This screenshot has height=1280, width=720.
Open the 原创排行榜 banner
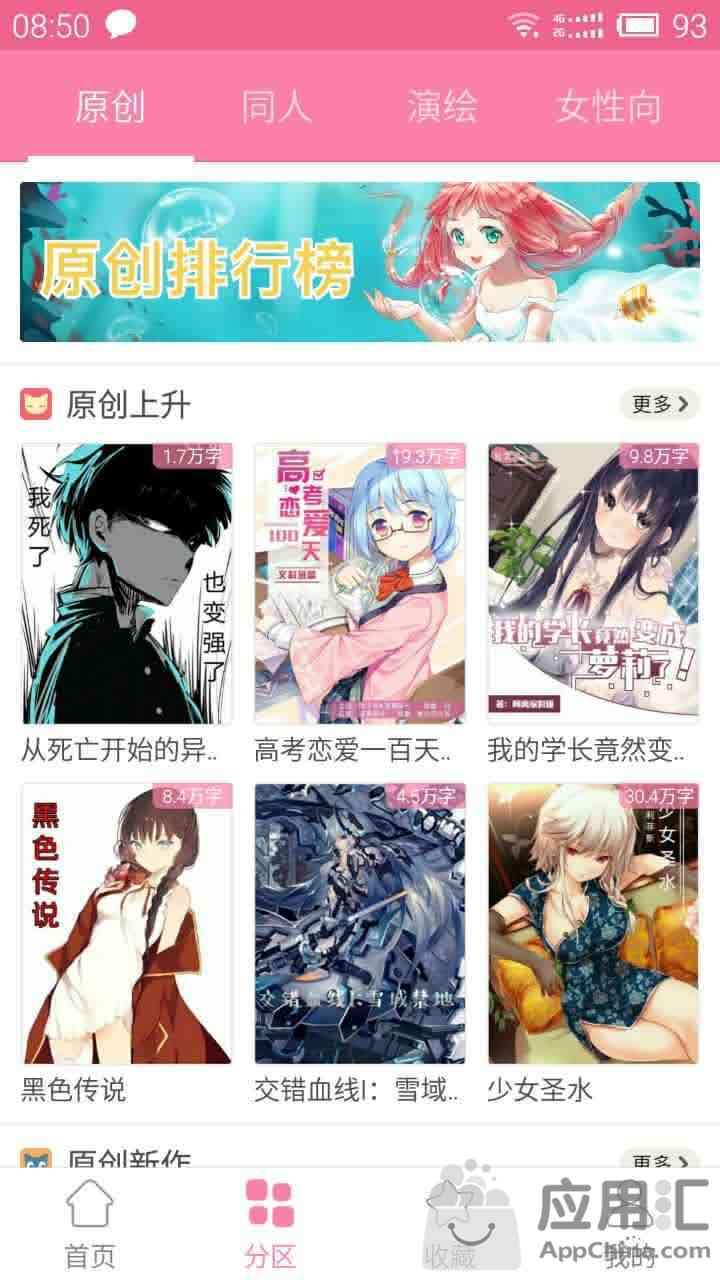click(360, 262)
